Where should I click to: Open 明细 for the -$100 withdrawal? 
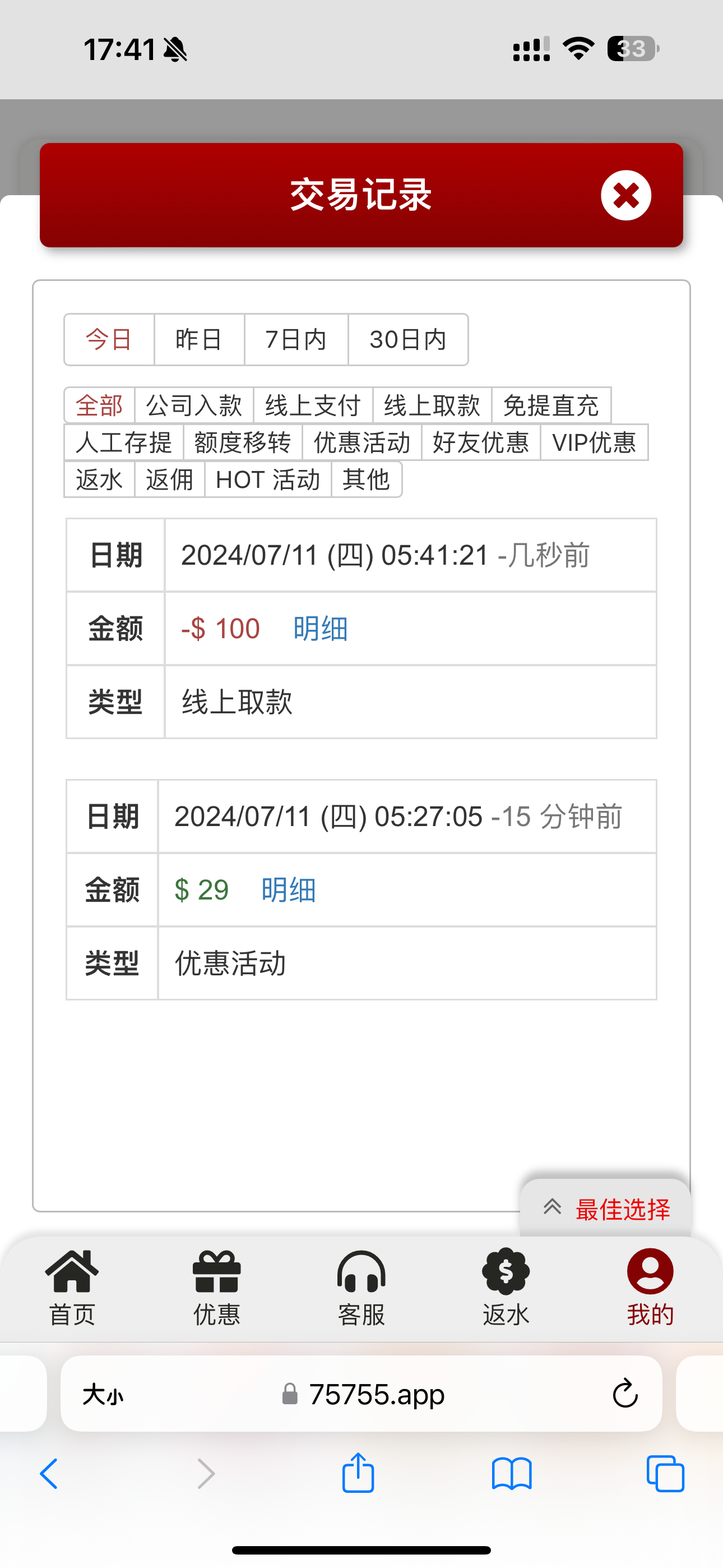(320, 628)
